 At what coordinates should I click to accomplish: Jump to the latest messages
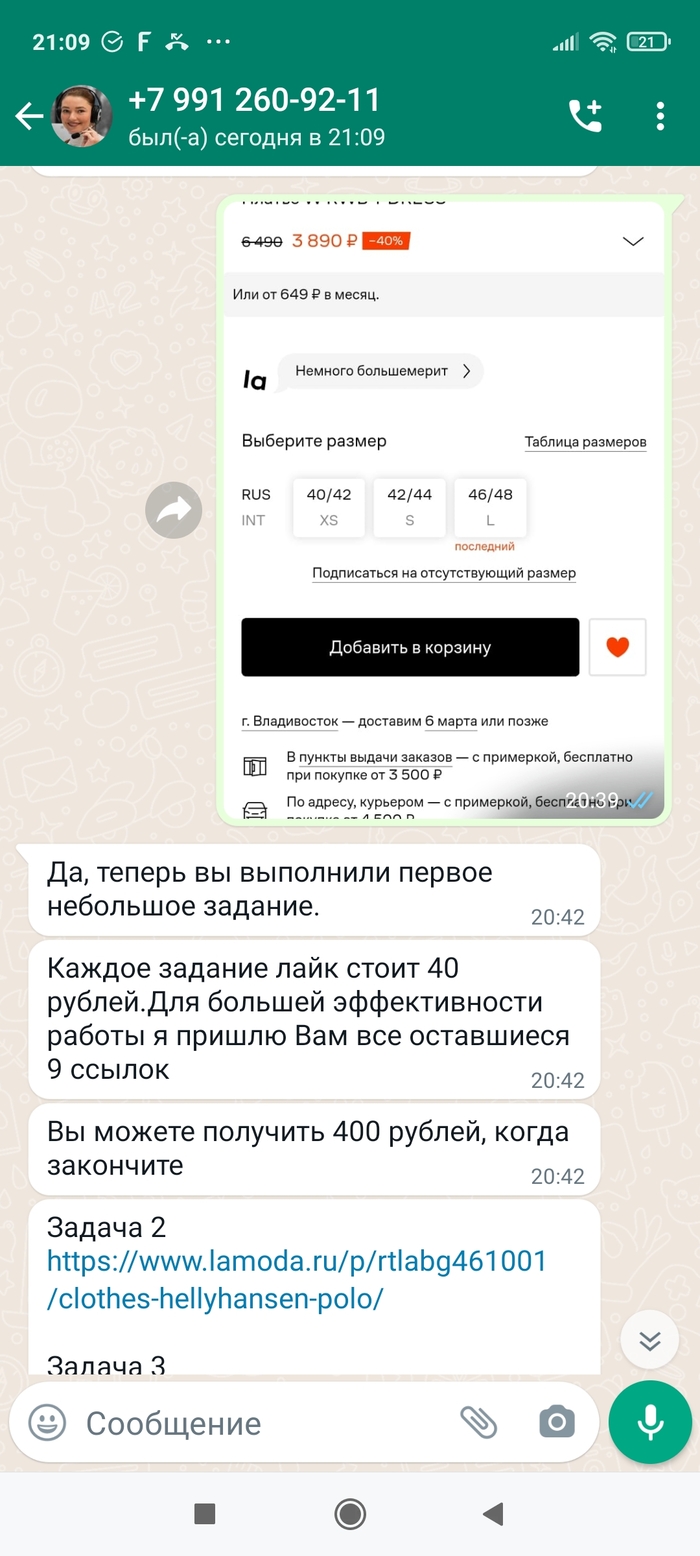[x=650, y=1340]
